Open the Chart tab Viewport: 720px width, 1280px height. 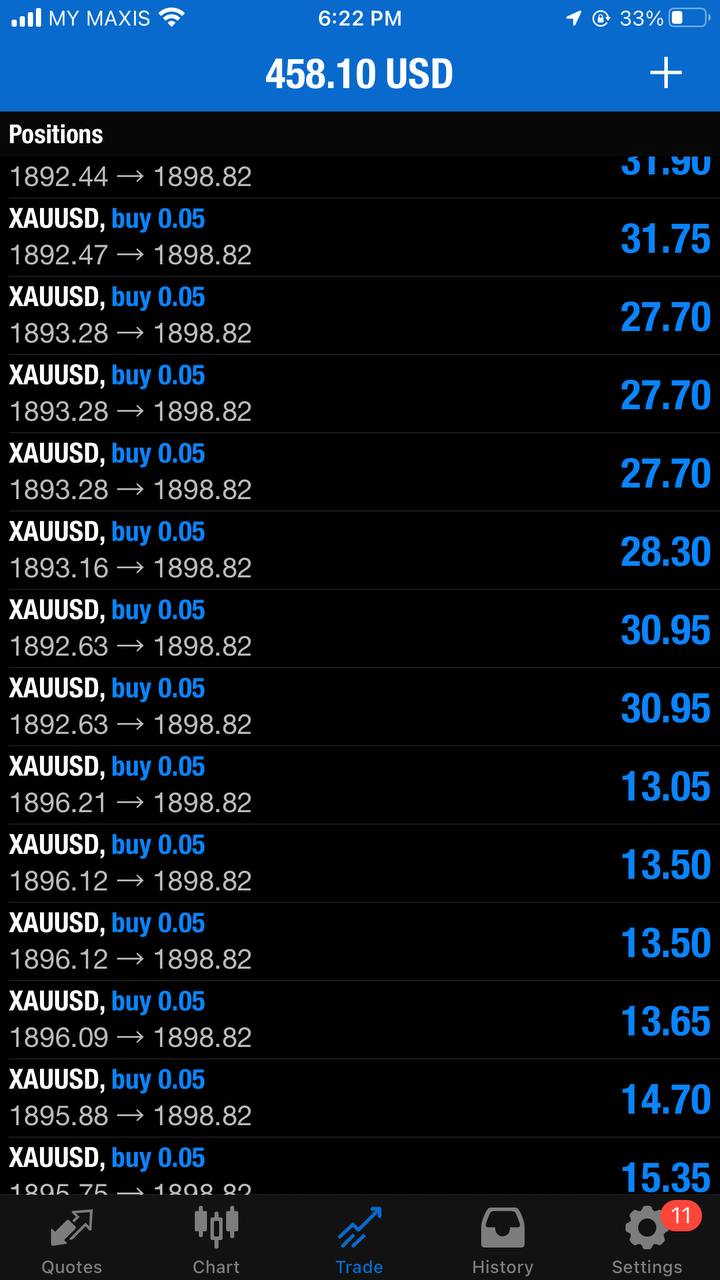tap(216, 1239)
